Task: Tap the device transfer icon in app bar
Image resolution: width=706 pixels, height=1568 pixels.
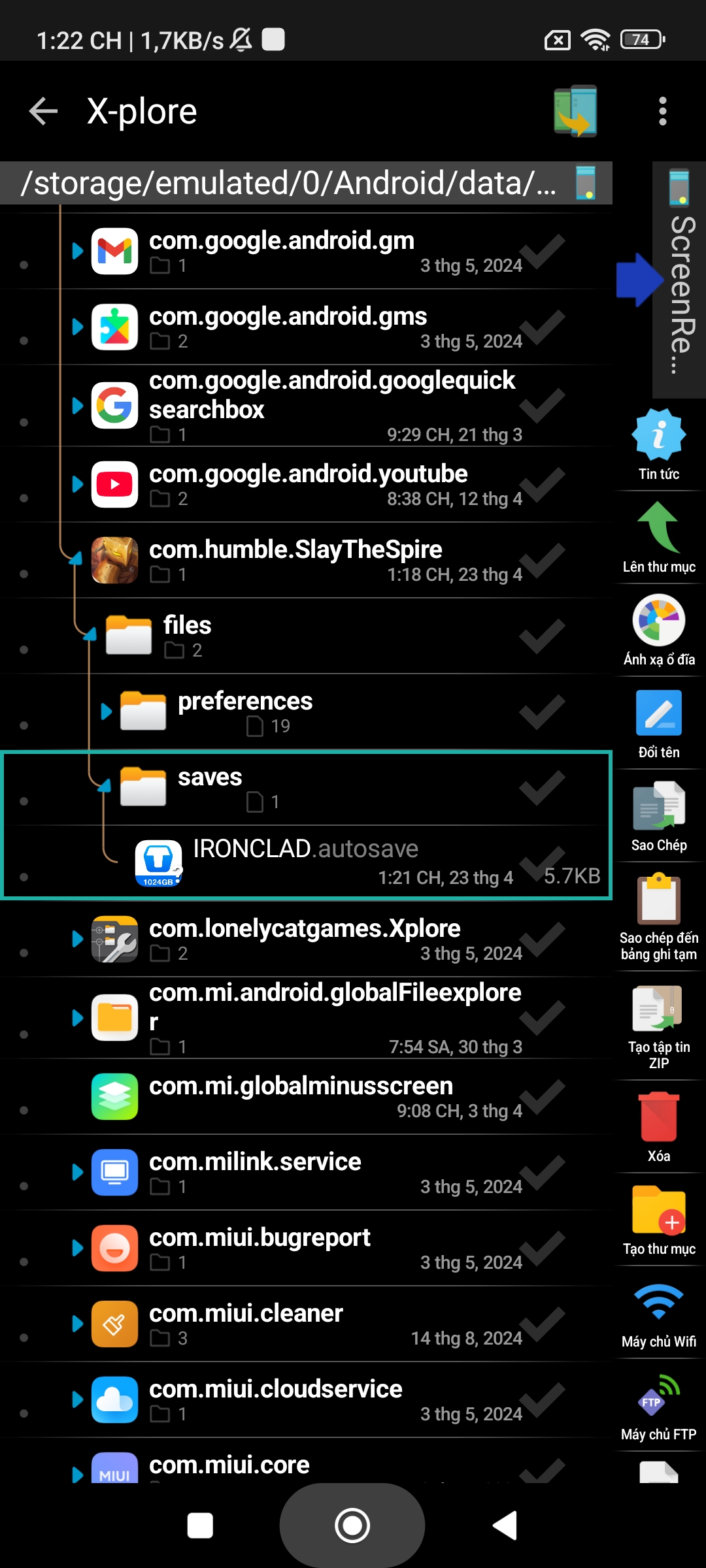Action: (x=575, y=111)
